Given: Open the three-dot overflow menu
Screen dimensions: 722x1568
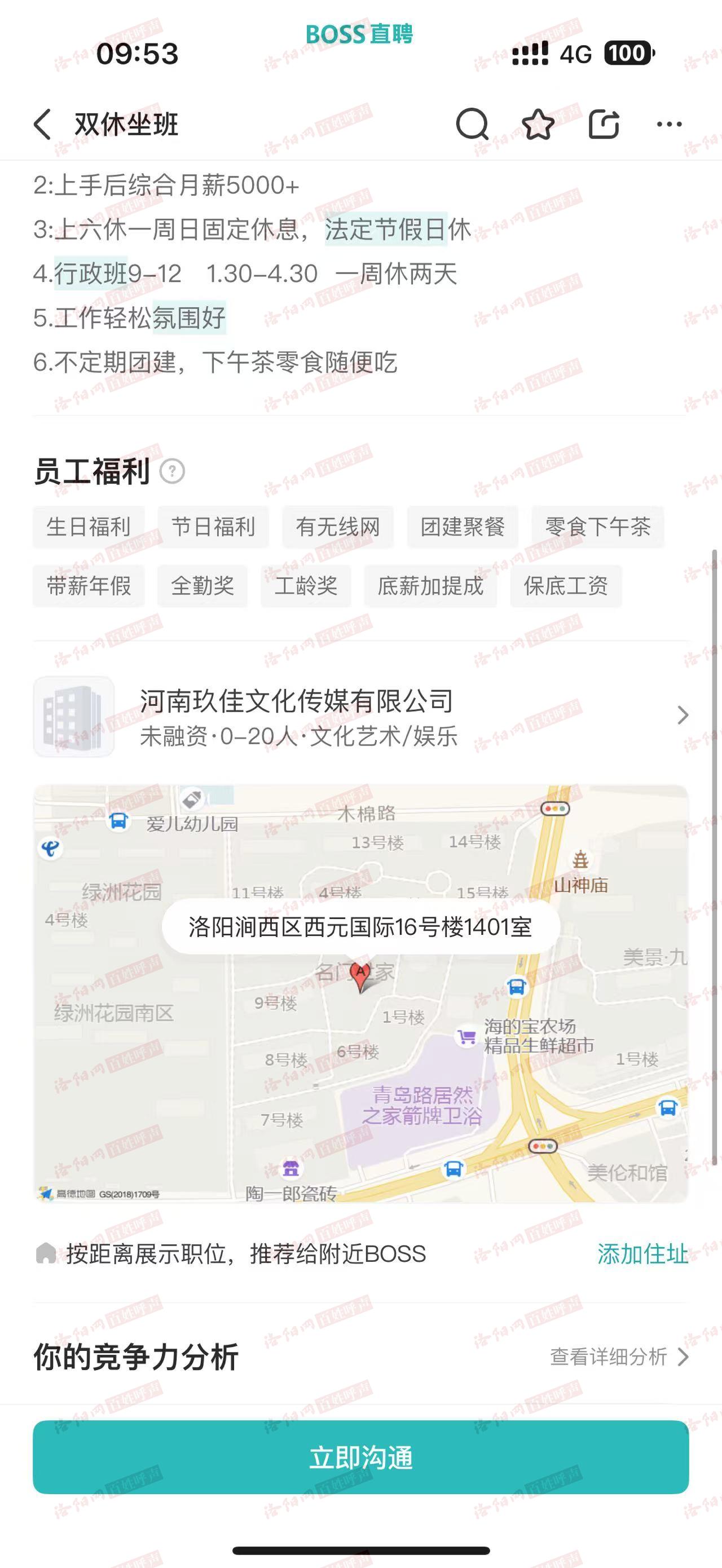Looking at the screenshot, I should pos(669,125).
